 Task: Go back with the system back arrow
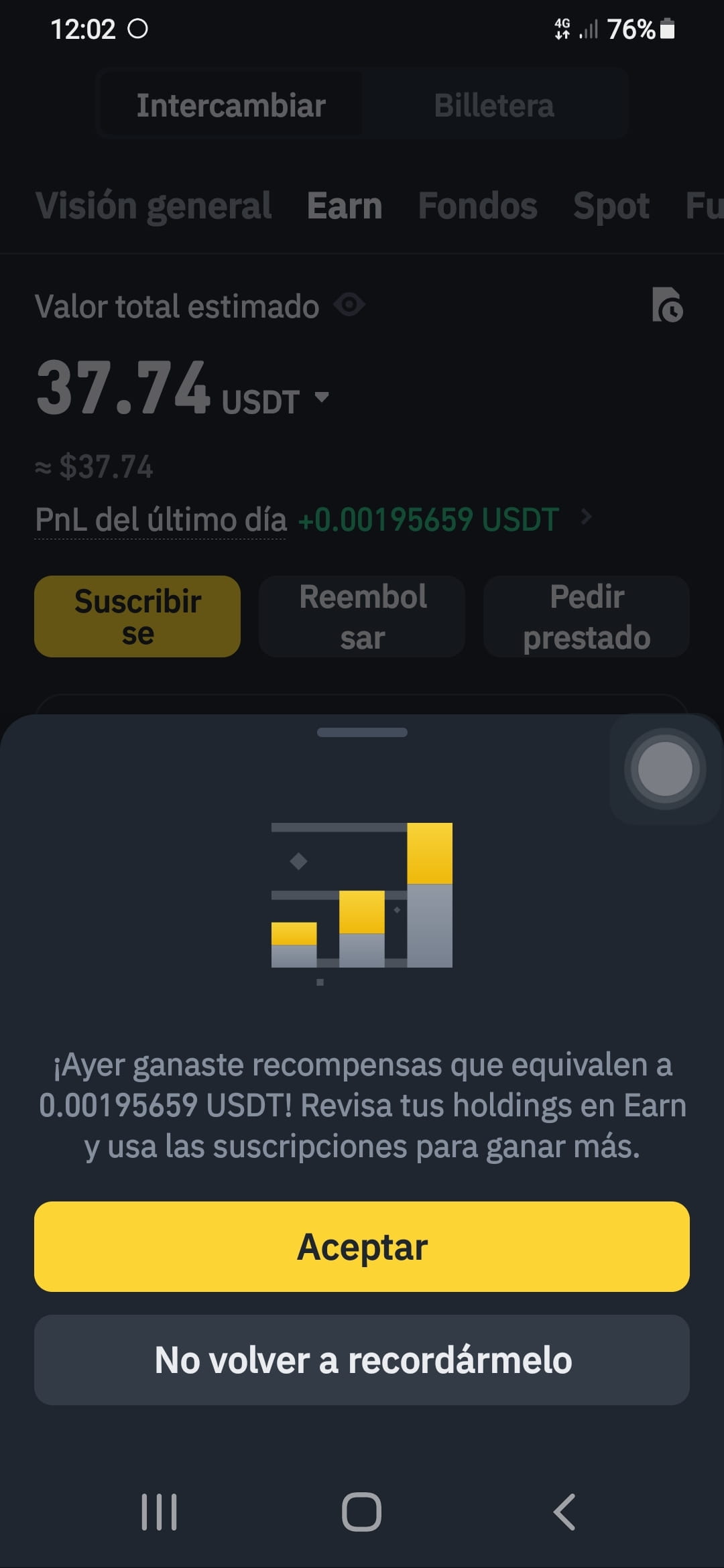click(564, 1512)
